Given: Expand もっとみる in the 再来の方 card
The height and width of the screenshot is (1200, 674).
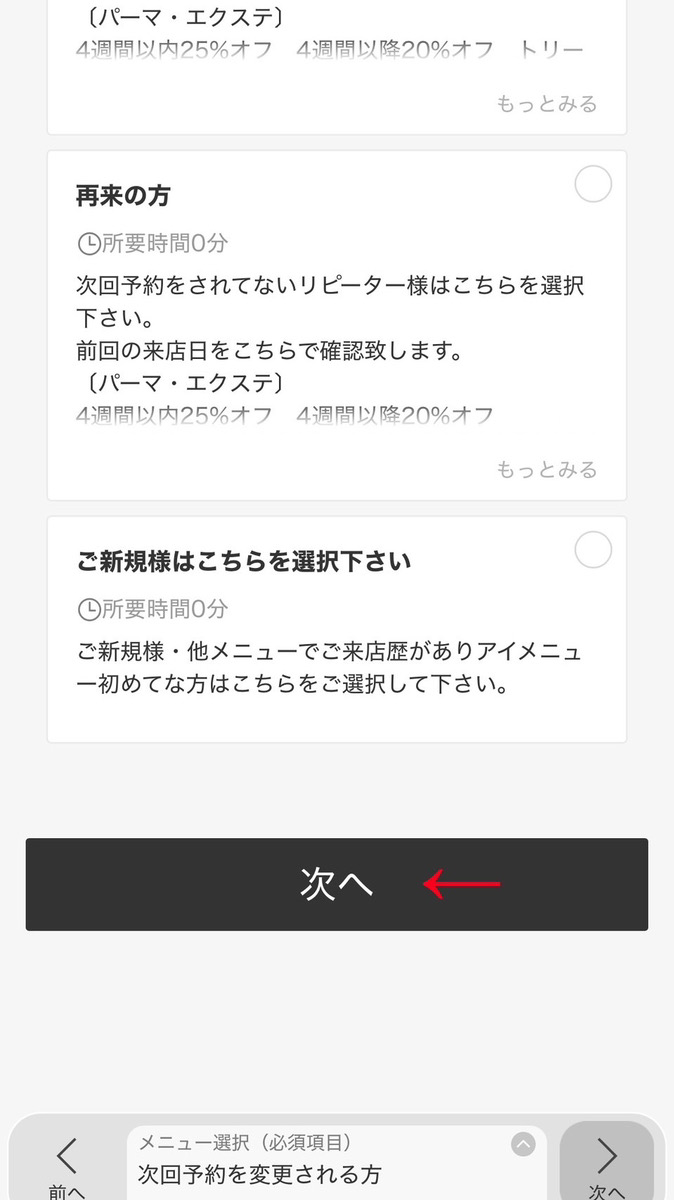Looking at the screenshot, I should click(x=546, y=470).
